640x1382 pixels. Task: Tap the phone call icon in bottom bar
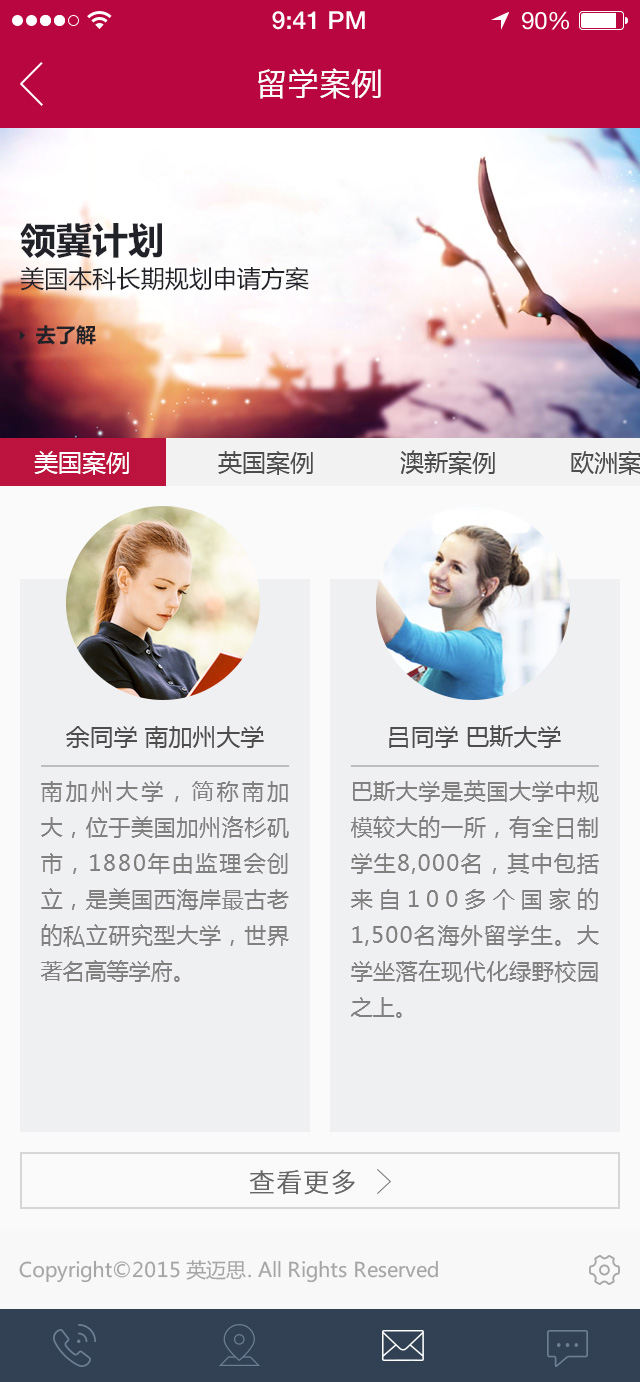[74, 1345]
